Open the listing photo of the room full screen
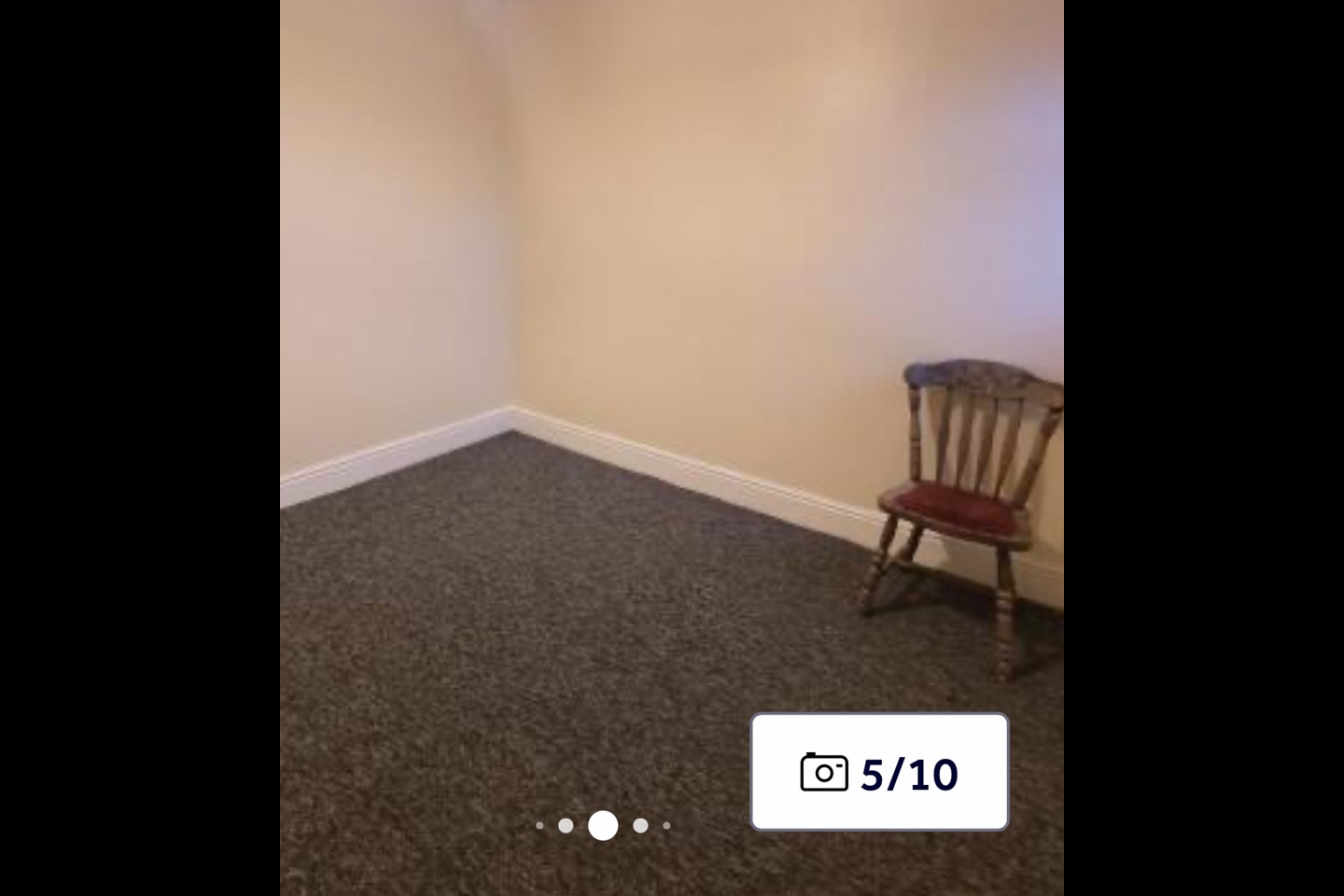Screen dimensions: 1344x896 671,373
